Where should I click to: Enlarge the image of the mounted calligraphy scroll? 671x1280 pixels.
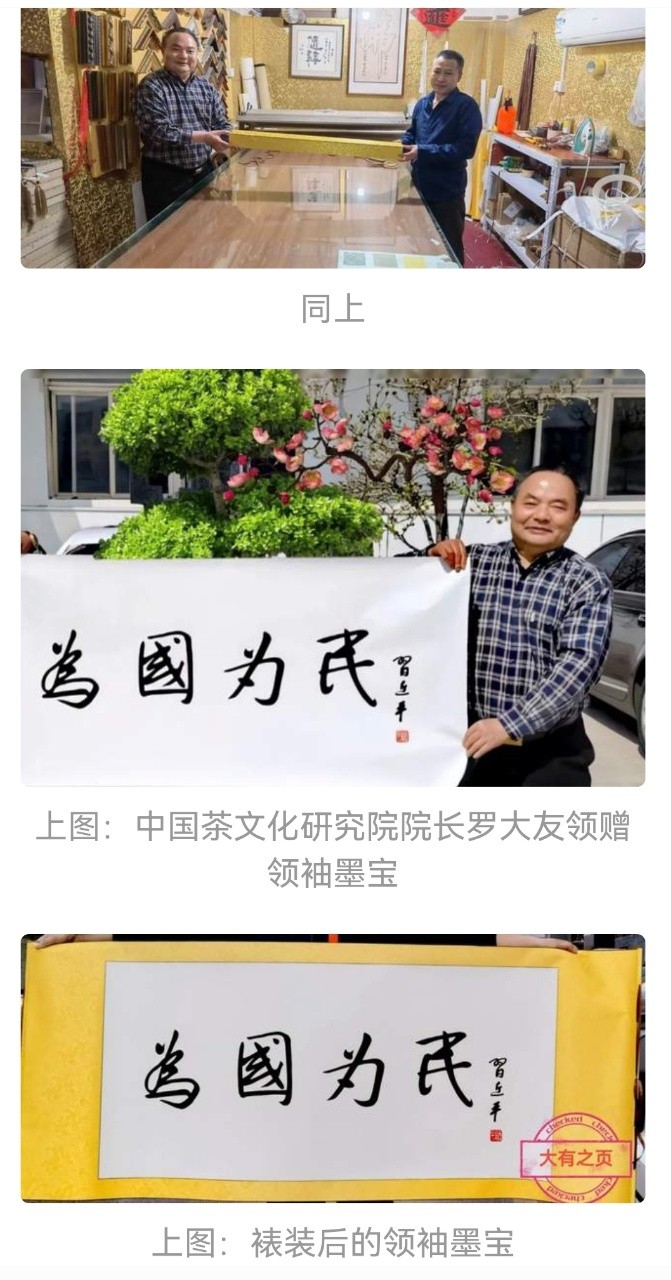tap(333, 1068)
